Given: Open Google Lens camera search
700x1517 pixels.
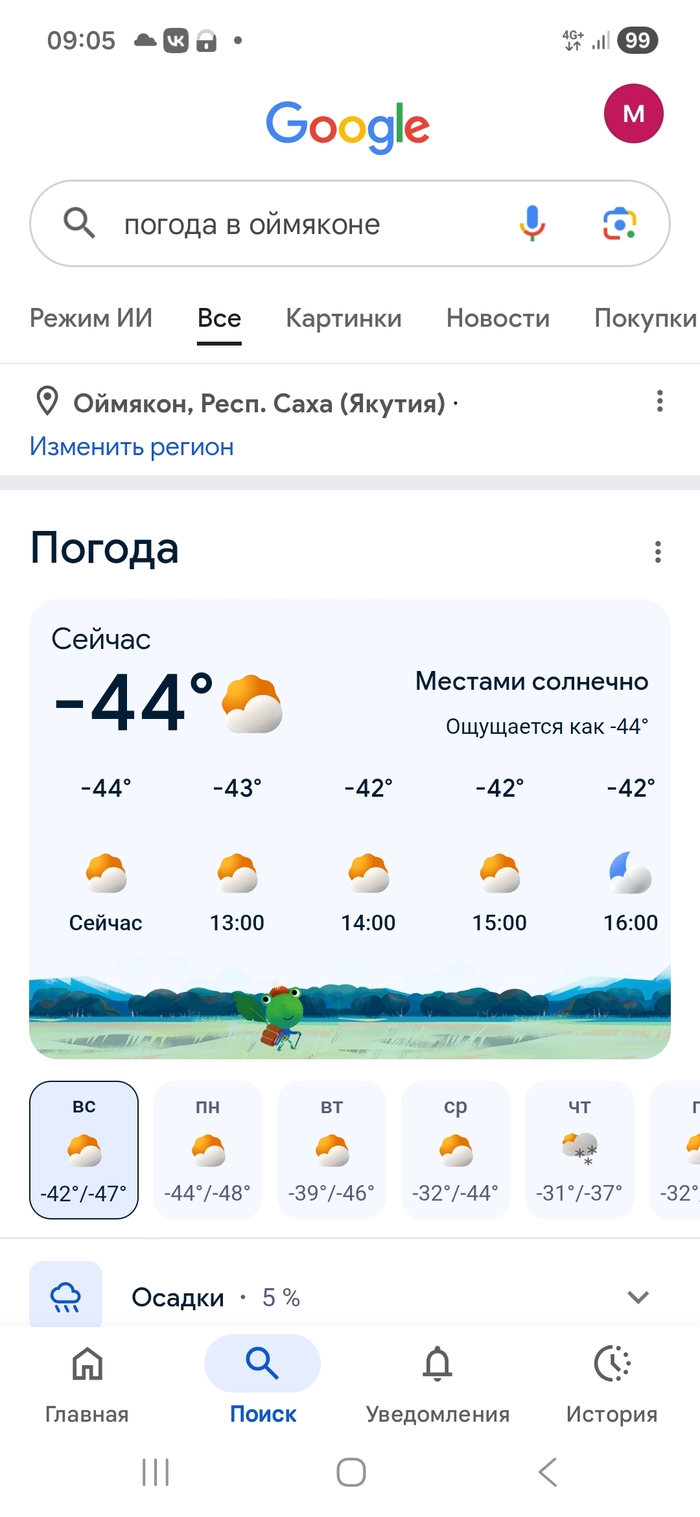Looking at the screenshot, I should [620, 223].
